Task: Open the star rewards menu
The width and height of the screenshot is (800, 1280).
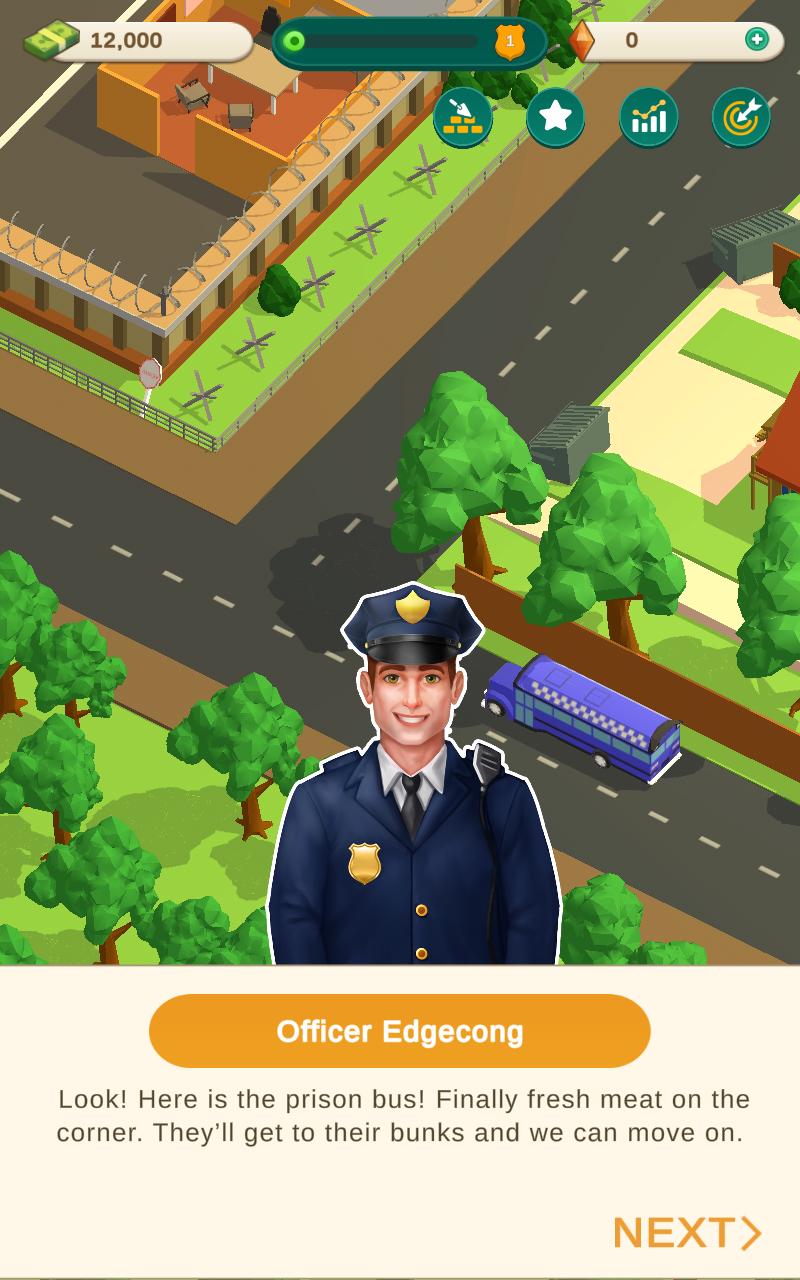Action: pyautogui.click(x=555, y=117)
